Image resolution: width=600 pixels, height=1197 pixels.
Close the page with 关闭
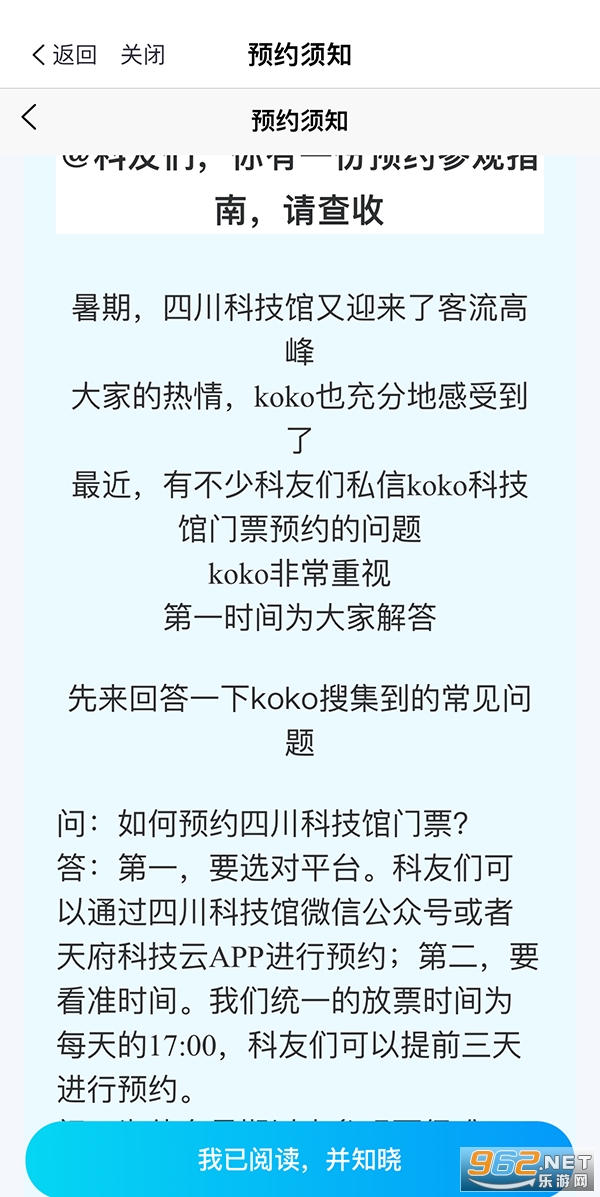(x=142, y=55)
